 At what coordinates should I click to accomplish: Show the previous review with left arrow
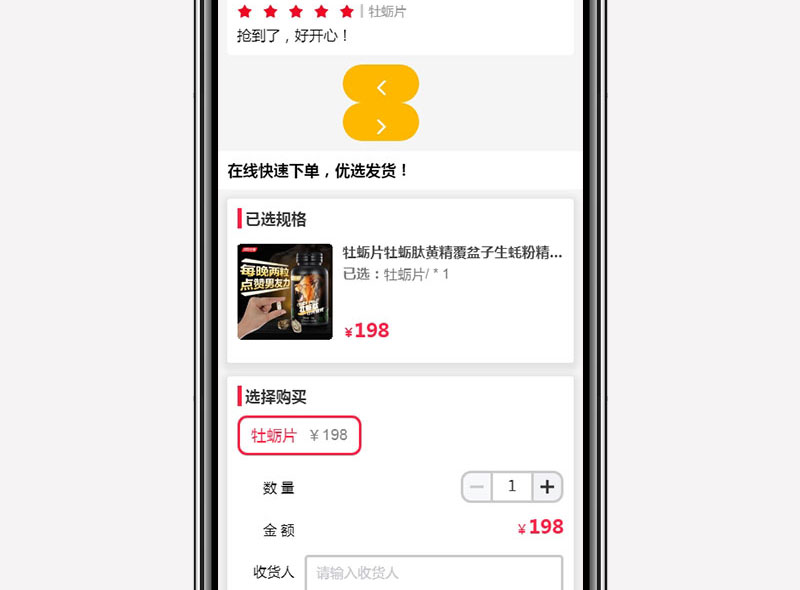381,87
